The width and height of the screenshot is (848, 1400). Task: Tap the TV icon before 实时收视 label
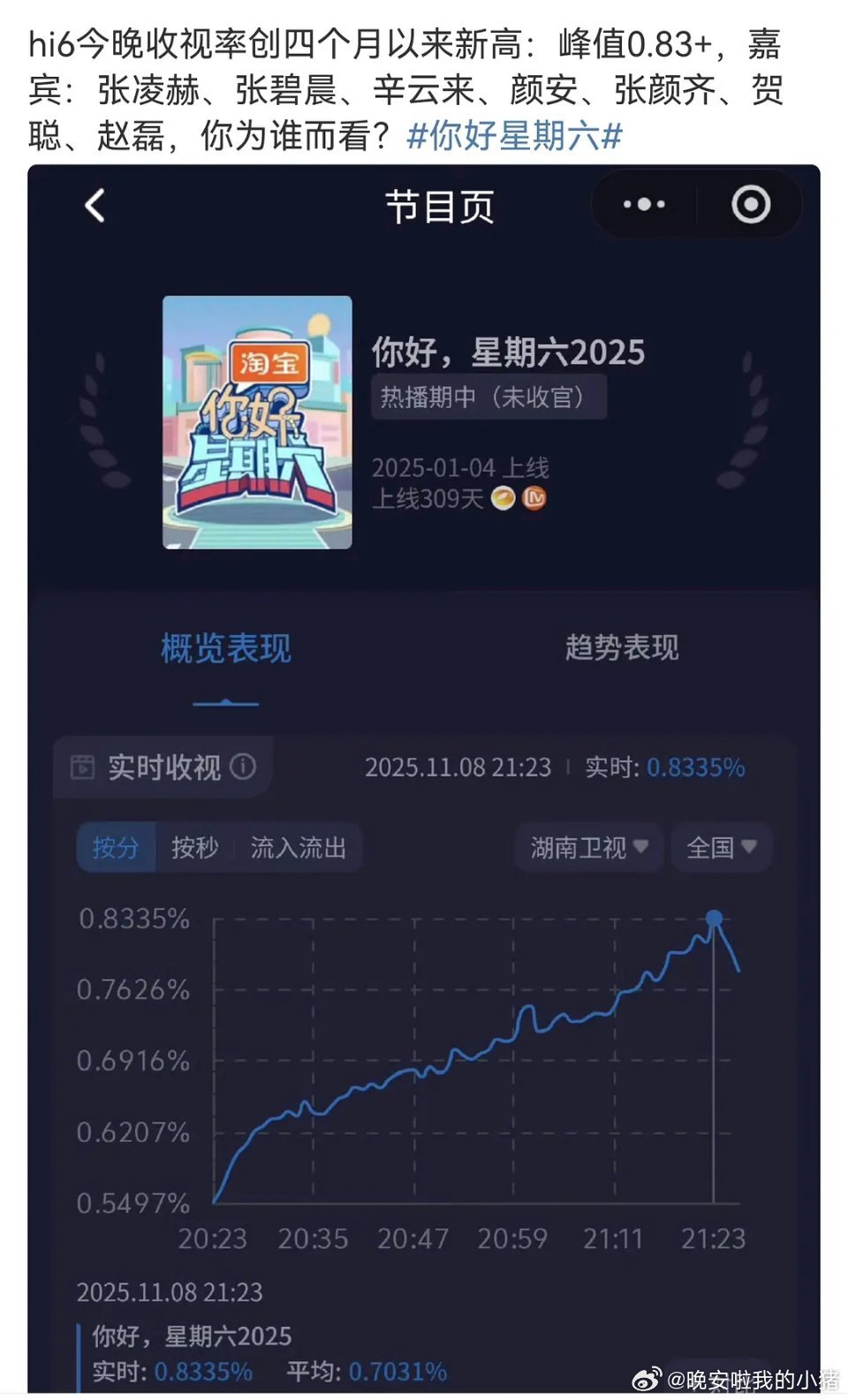coord(84,768)
